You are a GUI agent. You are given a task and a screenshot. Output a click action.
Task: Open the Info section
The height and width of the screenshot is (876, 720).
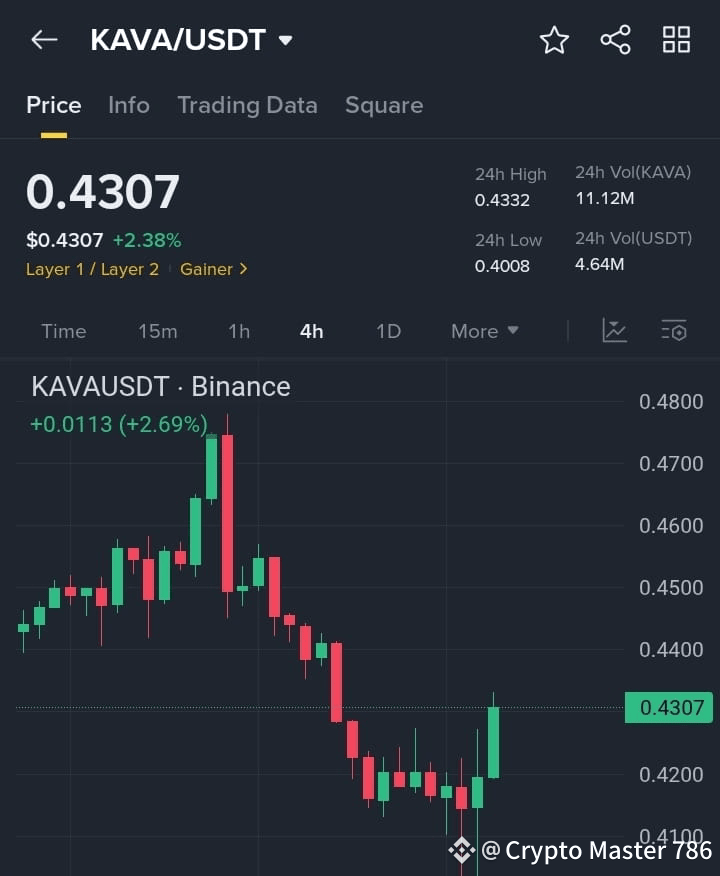128,105
